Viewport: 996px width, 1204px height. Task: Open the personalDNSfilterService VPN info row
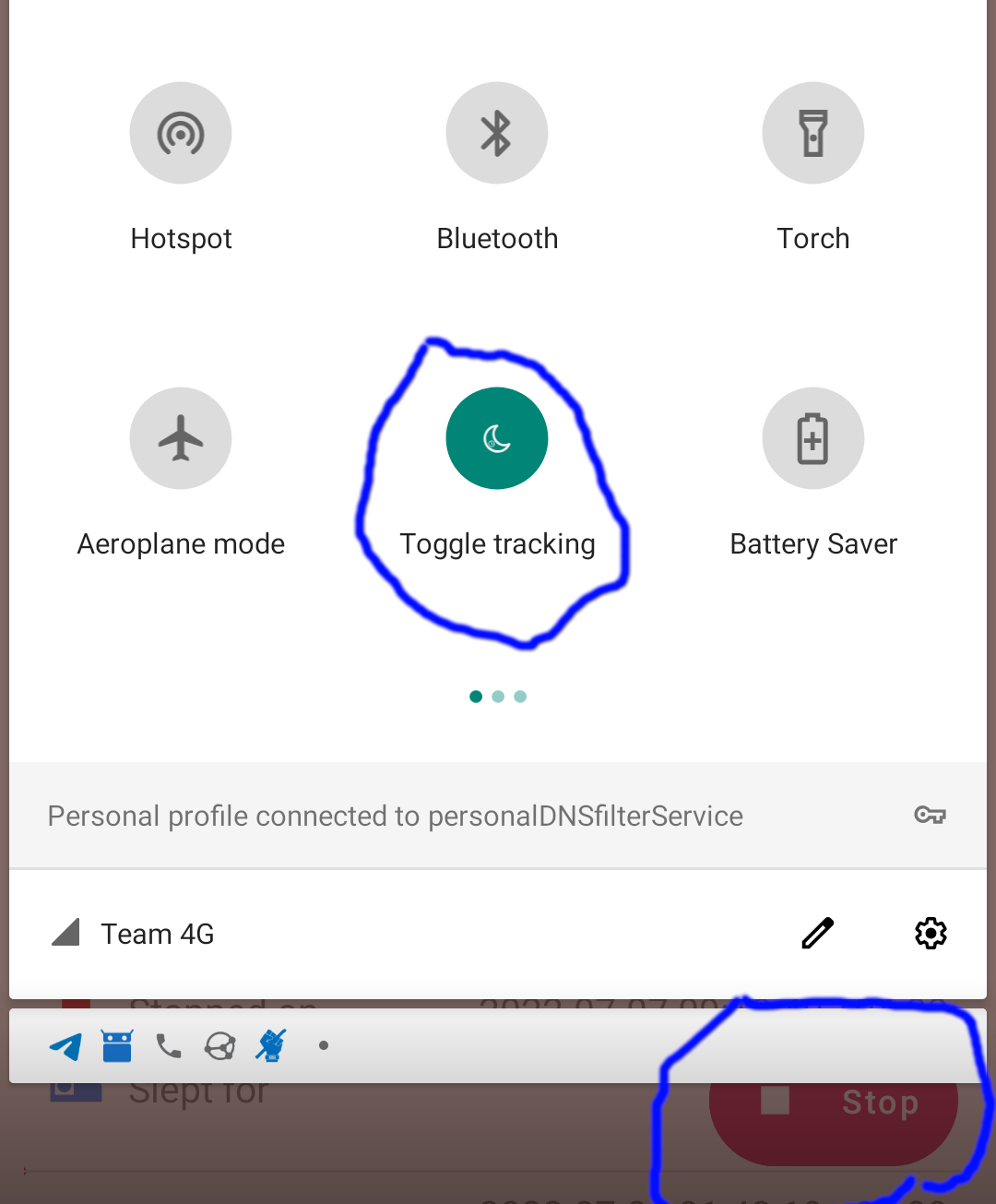[496, 816]
